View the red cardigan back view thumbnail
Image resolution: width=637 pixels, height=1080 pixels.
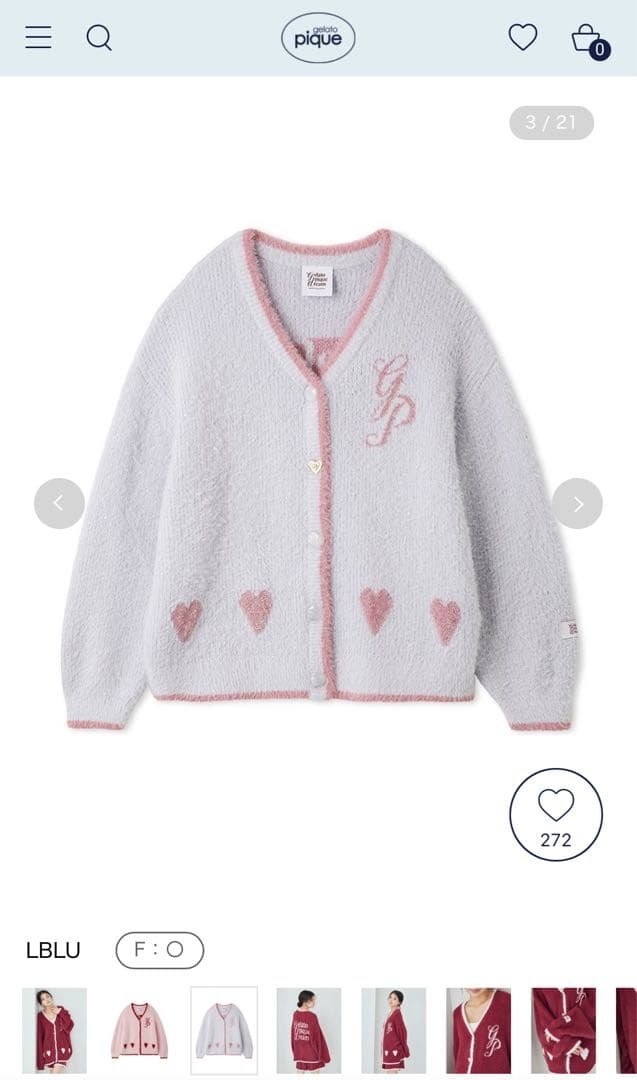point(309,1030)
